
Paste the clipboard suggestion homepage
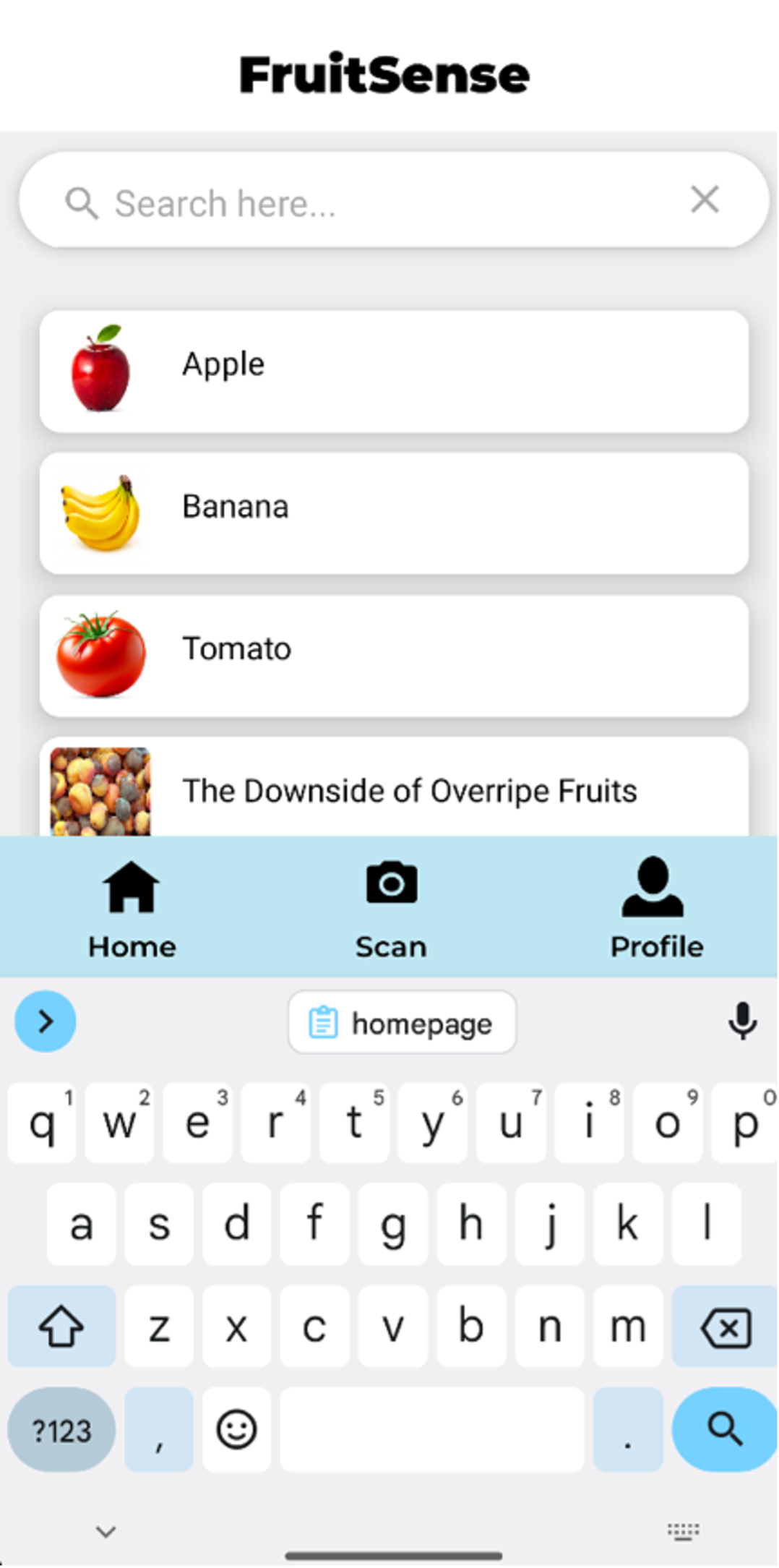click(x=402, y=1023)
